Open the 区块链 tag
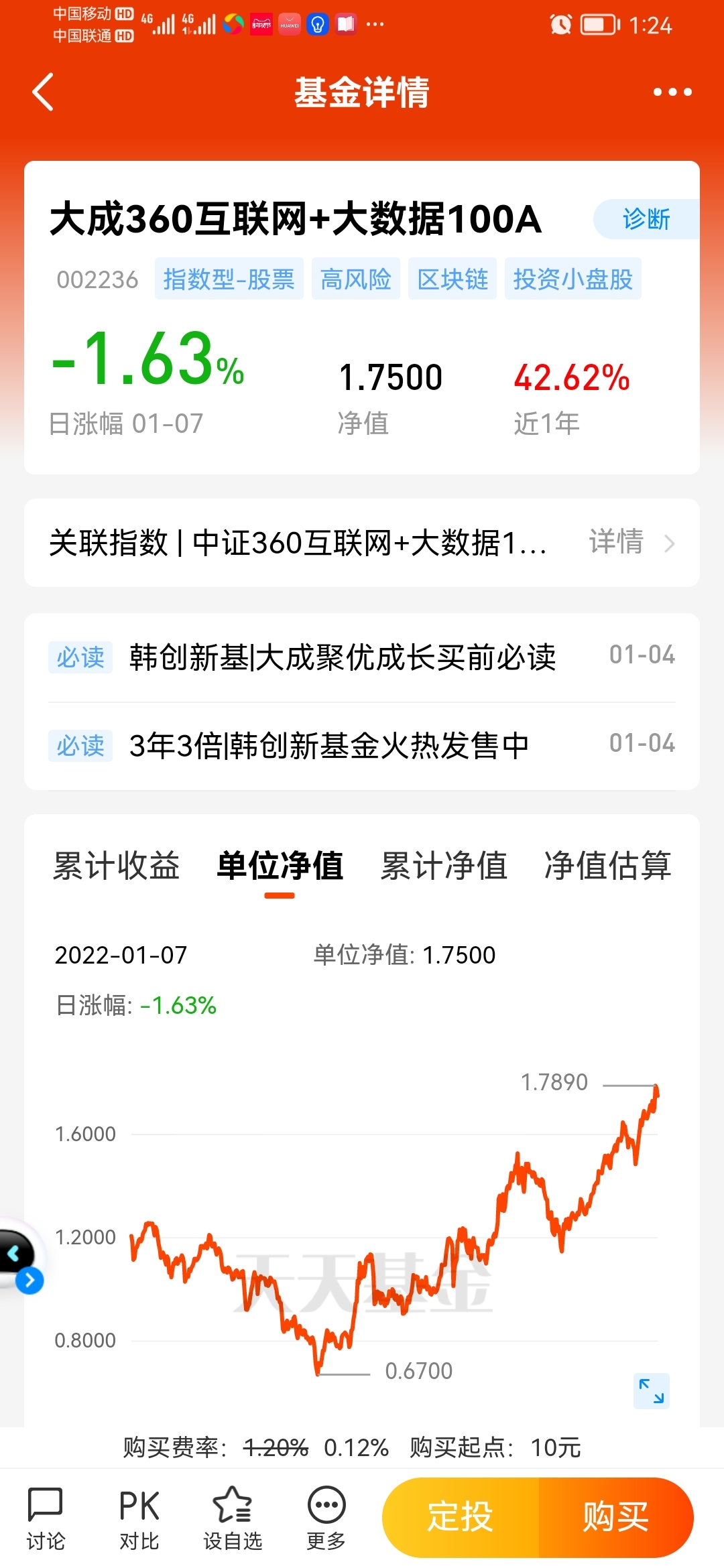The image size is (724, 1568). pos(452,279)
